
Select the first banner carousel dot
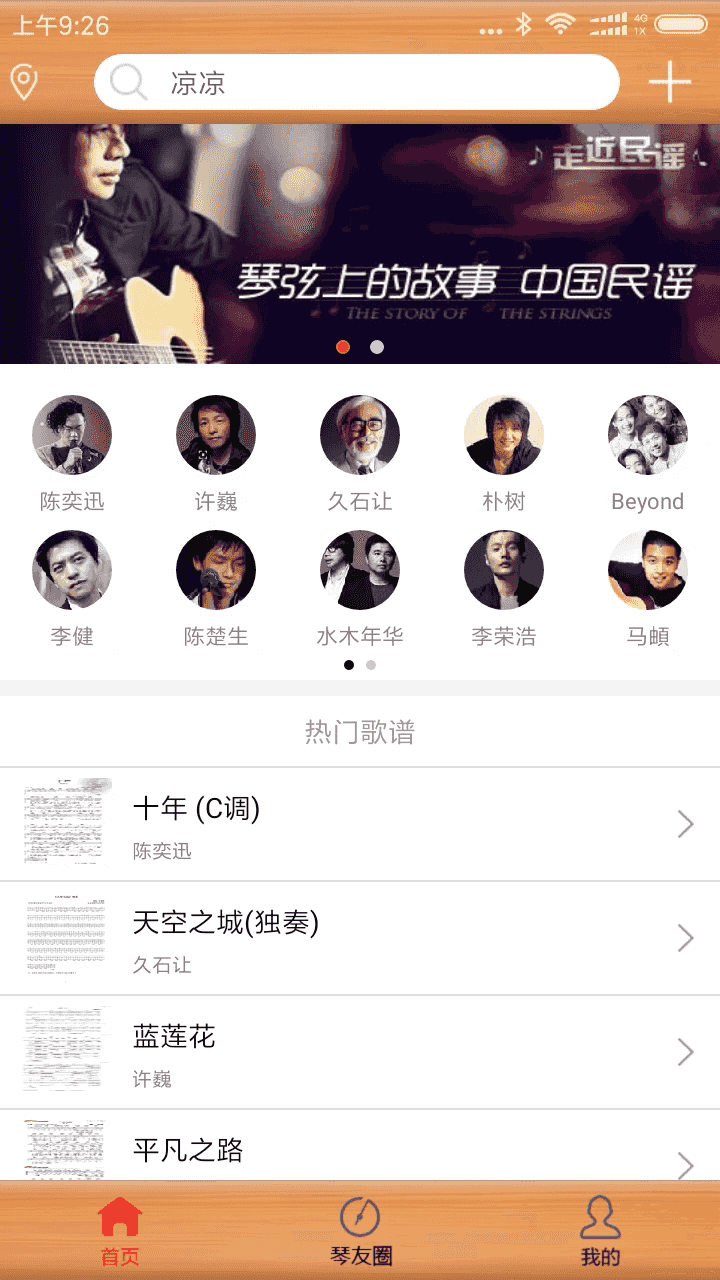pos(345,348)
